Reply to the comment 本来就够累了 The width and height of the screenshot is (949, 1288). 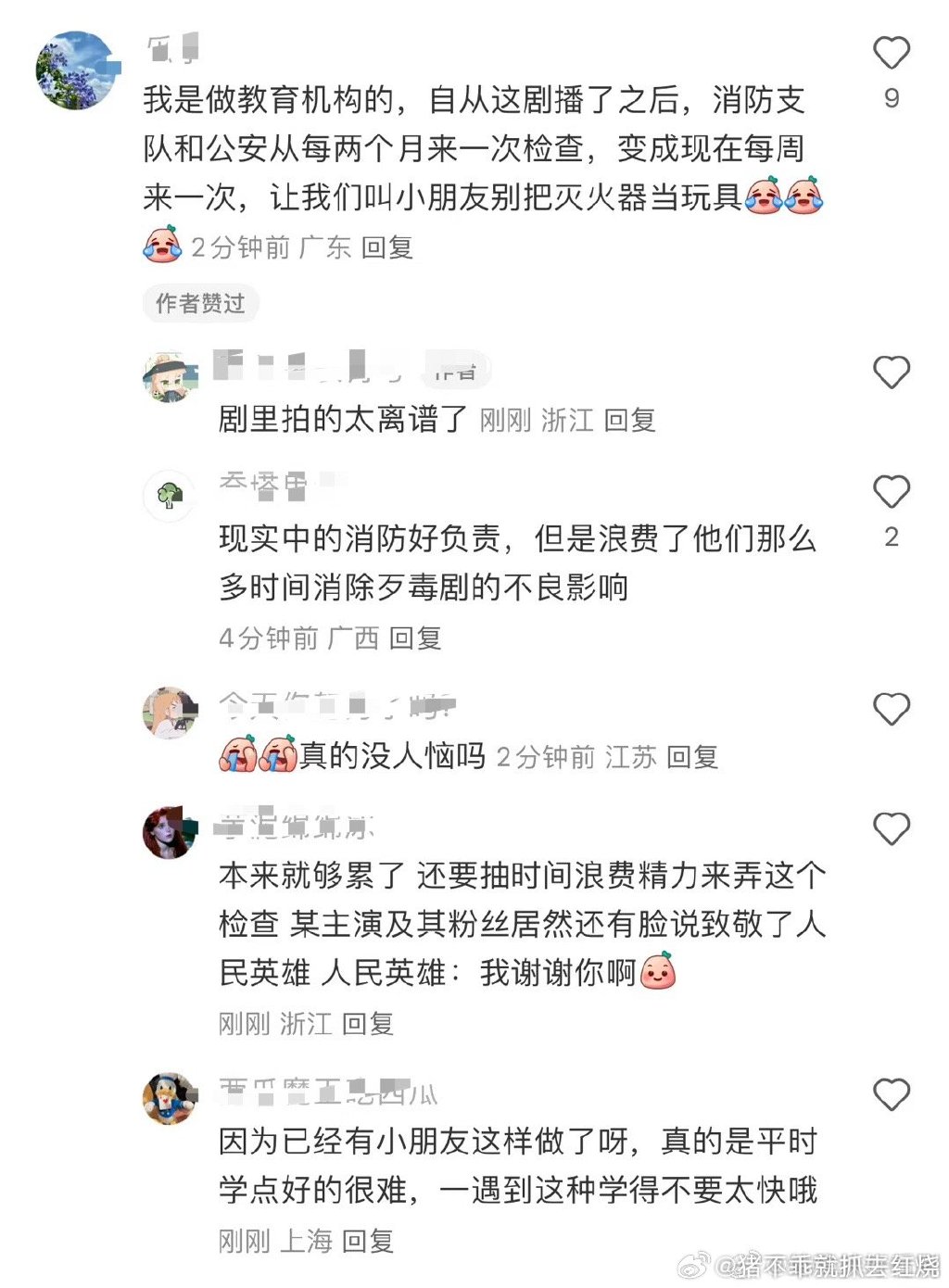[x=368, y=1024]
